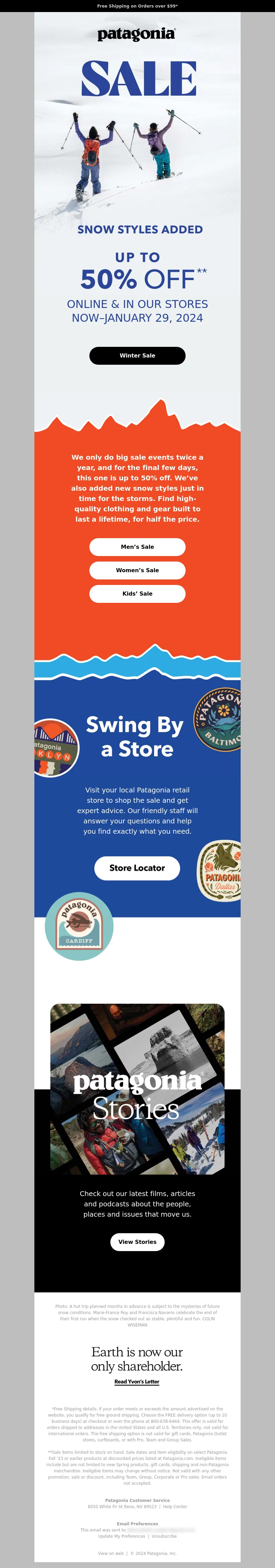Open the Help Center link
The height and width of the screenshot is (1568, 275).
[x=175, y=1506]
